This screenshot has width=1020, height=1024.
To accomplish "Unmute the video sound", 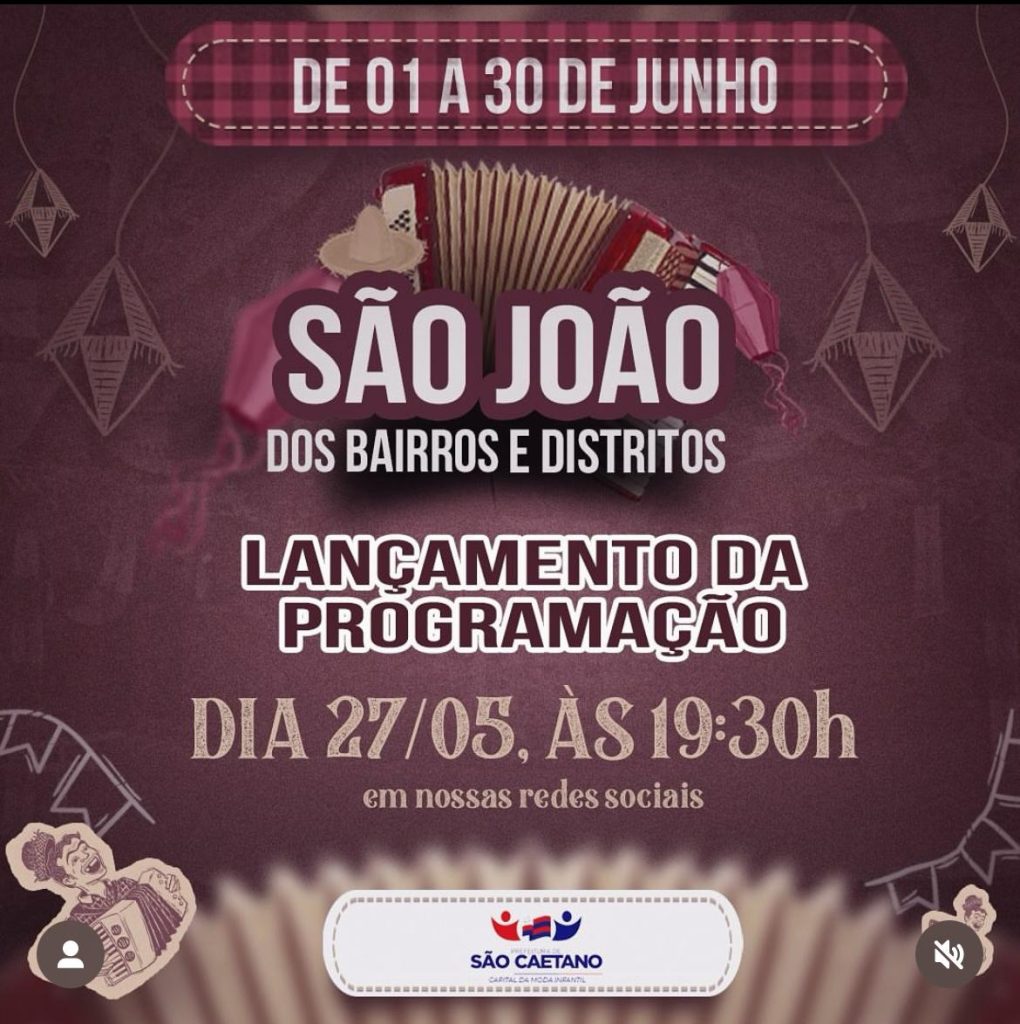I will pyautogui.click(x=948, y=954).
